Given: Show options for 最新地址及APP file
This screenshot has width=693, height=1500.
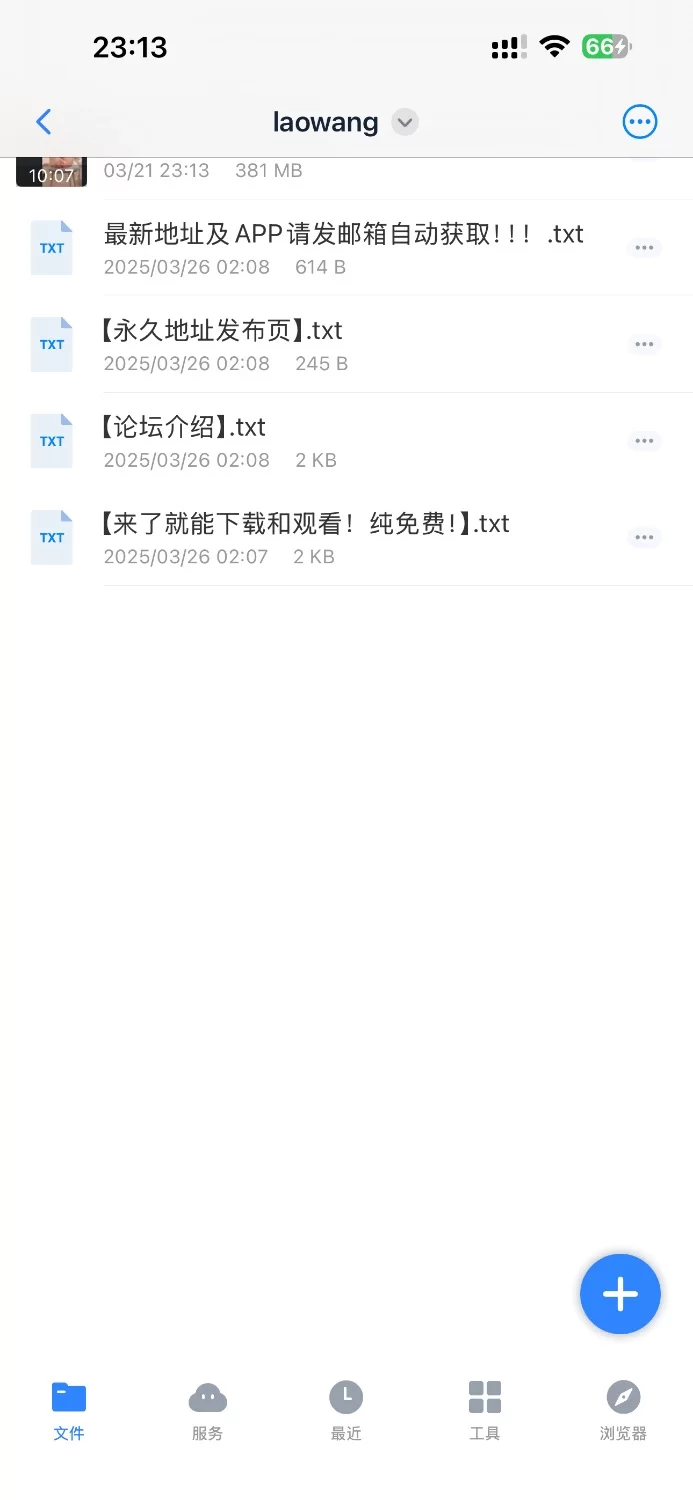Looking at the screenshot, I should (x=644, y=248).
